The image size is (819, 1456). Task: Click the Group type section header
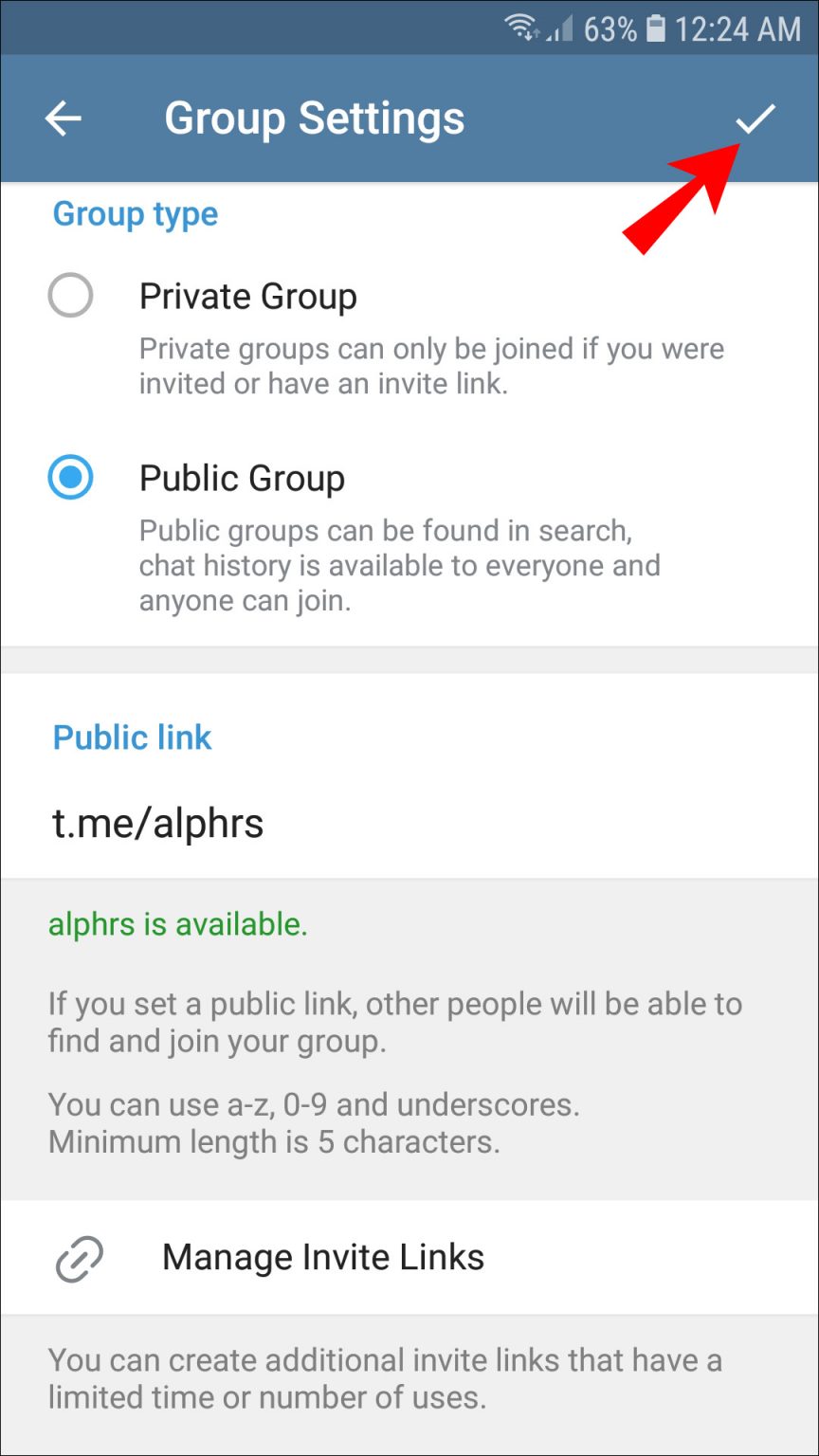pyautogui.click(x=135, y=214)
